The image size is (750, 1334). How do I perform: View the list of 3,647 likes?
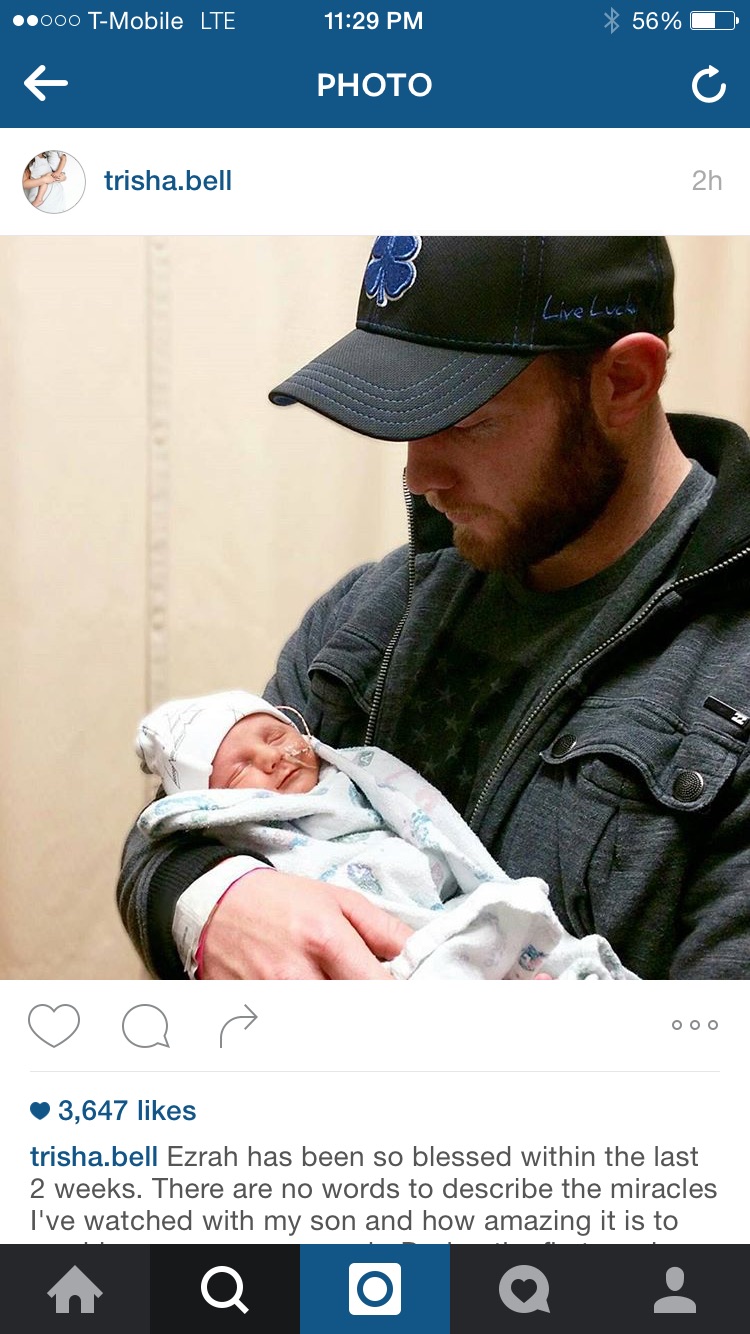tap(113, 1111)
